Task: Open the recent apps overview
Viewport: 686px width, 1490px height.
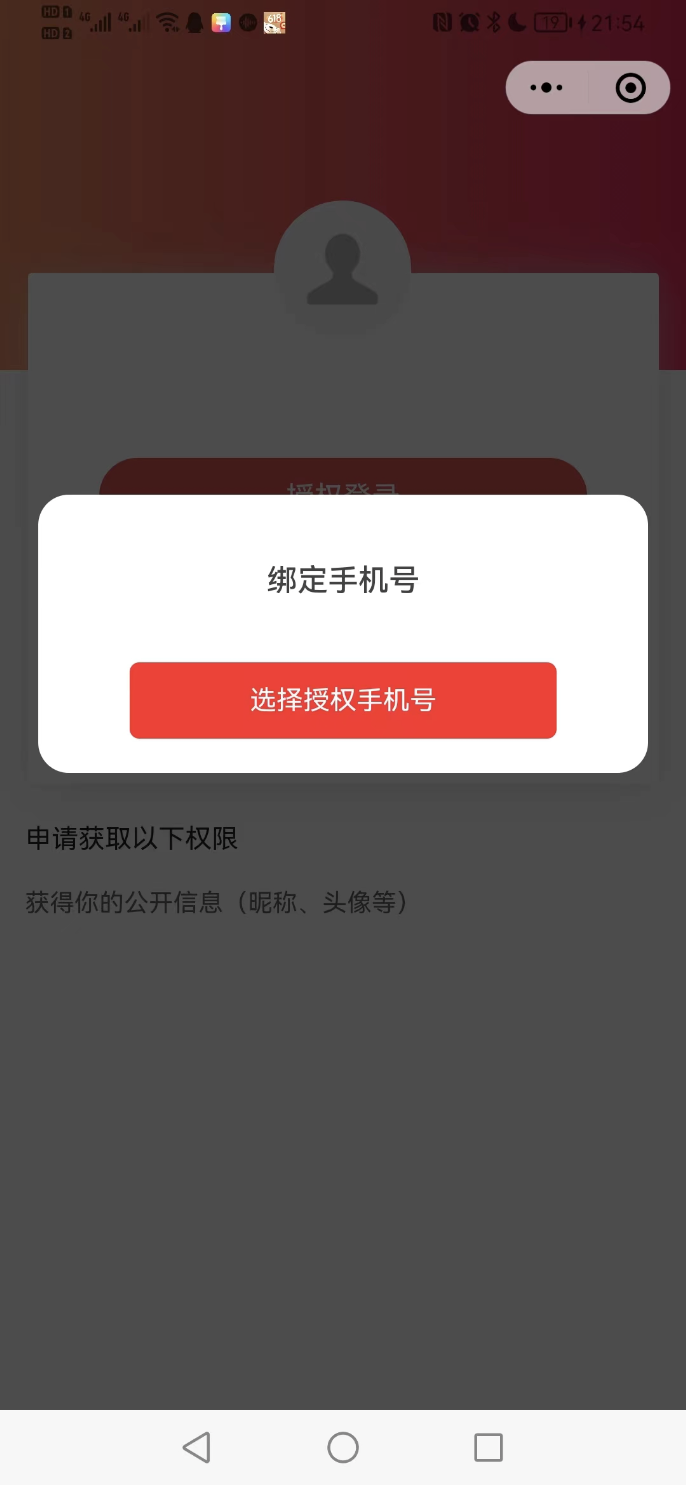Action: (x=488, y=1447)
